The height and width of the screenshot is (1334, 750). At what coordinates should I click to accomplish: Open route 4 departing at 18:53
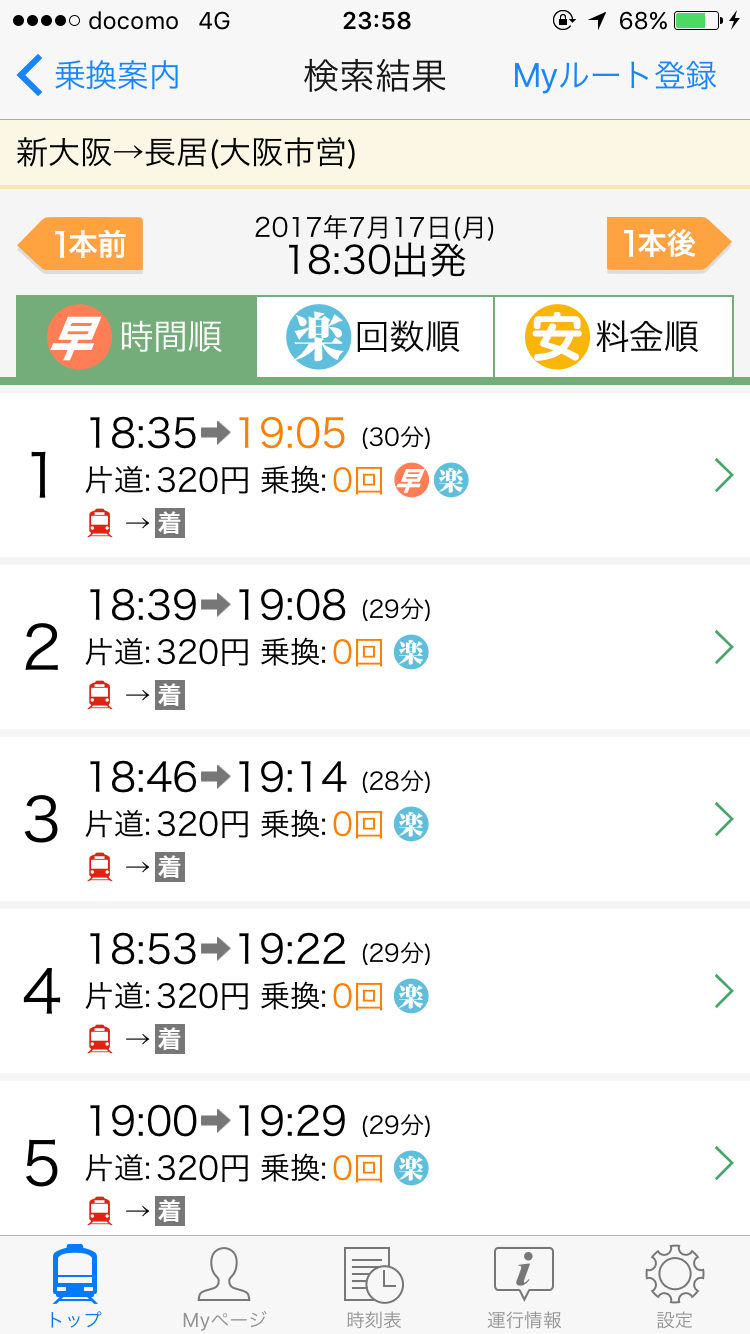(x=375, y=992)
